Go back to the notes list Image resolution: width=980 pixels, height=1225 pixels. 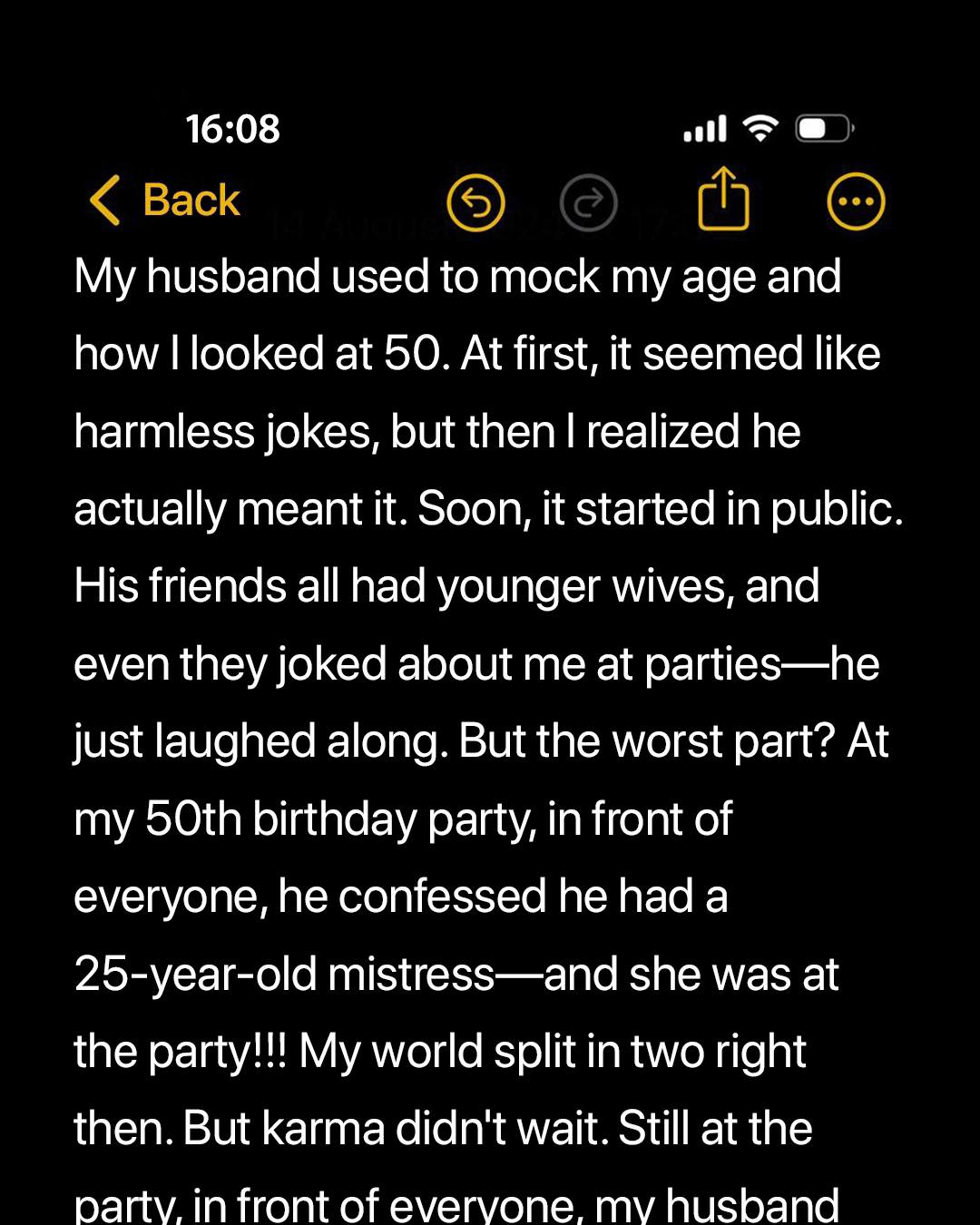[x=165, y=201]
